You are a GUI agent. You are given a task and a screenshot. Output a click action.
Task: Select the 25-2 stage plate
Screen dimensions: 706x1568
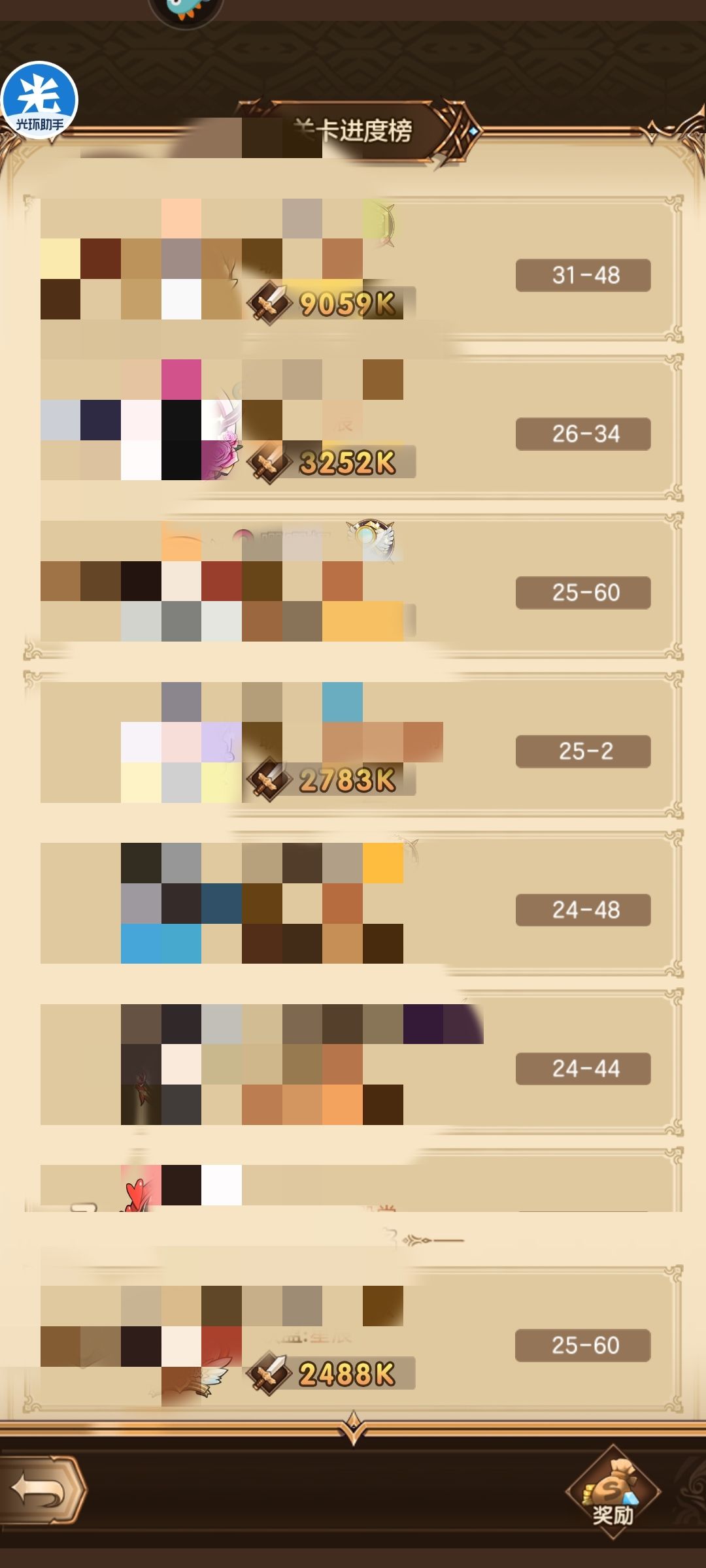[x=582, y=751]
